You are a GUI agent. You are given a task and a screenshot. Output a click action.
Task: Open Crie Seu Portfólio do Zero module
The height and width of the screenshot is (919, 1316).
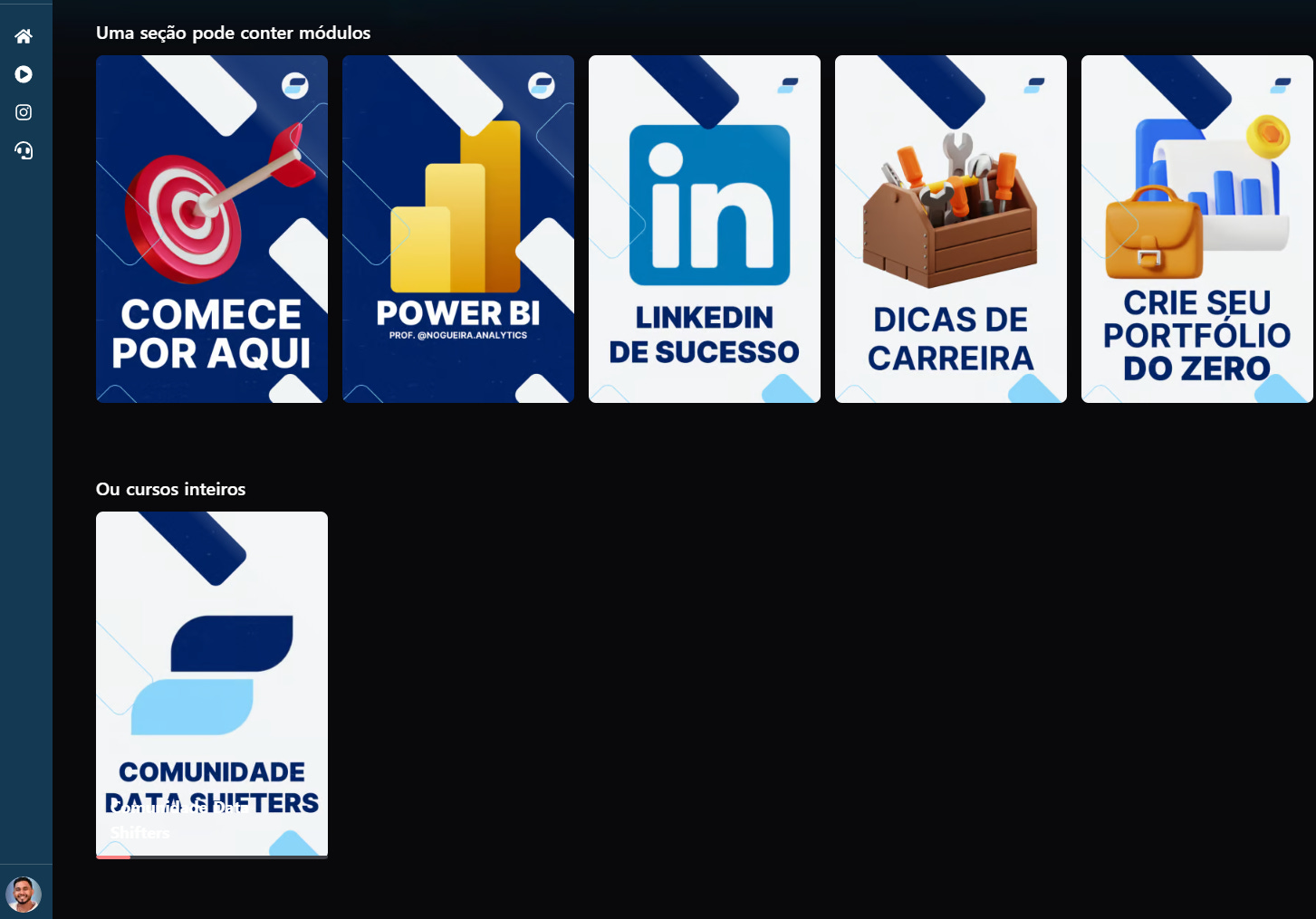[1197, 229]
